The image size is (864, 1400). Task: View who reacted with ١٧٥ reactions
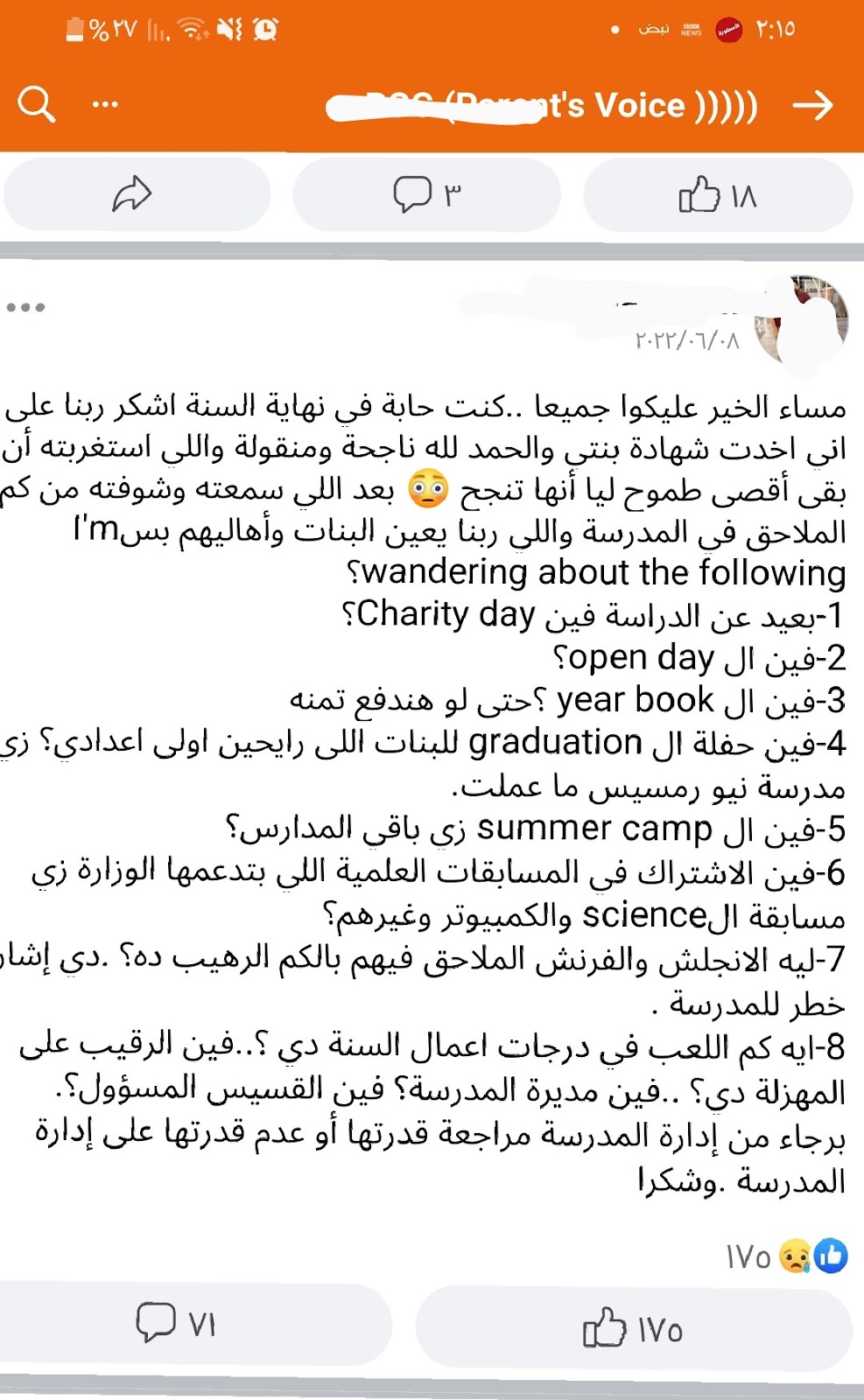(785, 1256)
